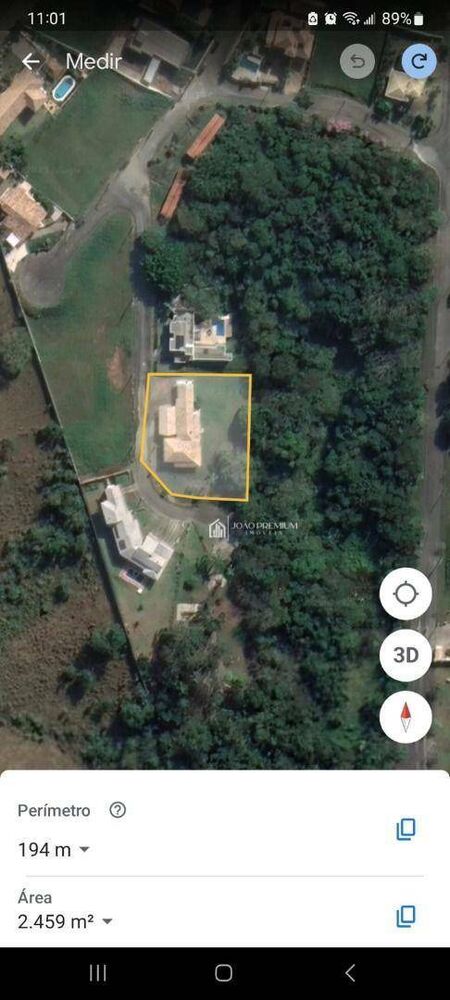Copy the perimeter value
The height and width of the screenshot is (1000, 450).
coord(405,829)
